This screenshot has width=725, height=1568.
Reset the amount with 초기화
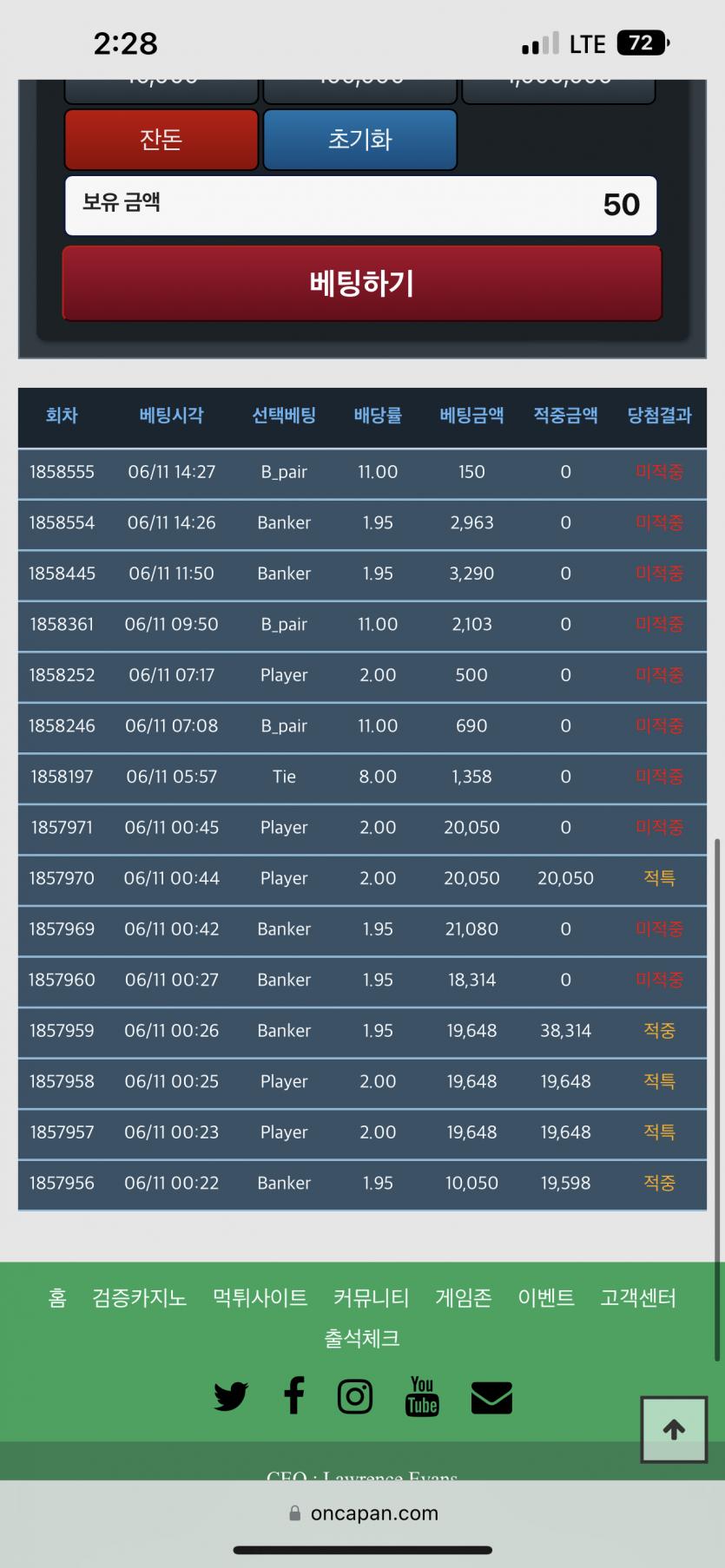click(359, 140)
